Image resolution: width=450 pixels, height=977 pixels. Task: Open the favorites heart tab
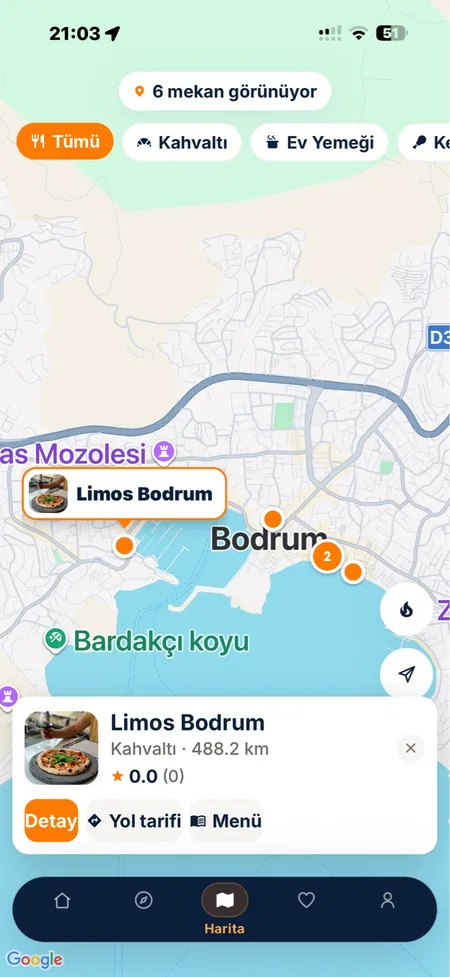(x=306, y=900)
